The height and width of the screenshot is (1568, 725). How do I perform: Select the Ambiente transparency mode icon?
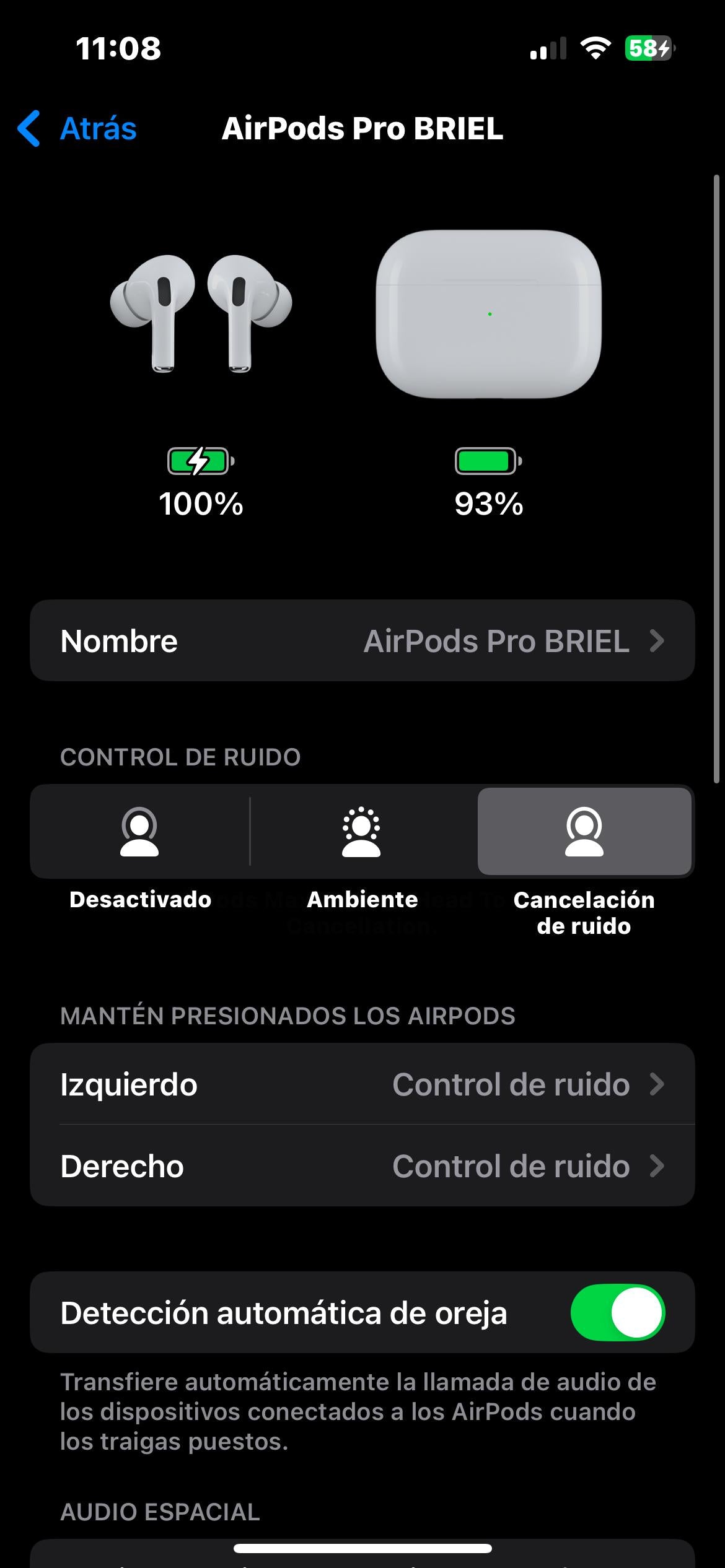[x=362, y=833]
